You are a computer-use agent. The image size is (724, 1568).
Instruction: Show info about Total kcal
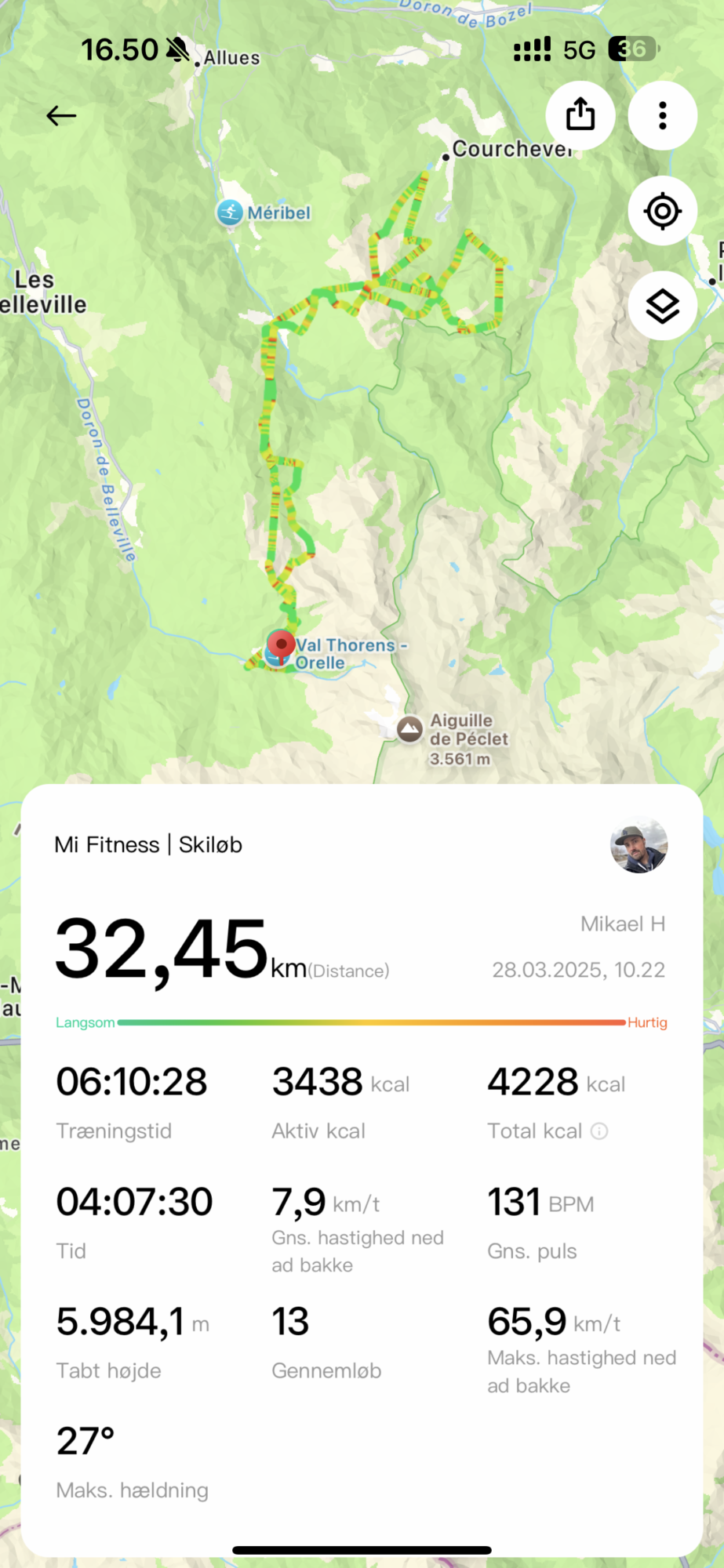[x=599, y=1131]
